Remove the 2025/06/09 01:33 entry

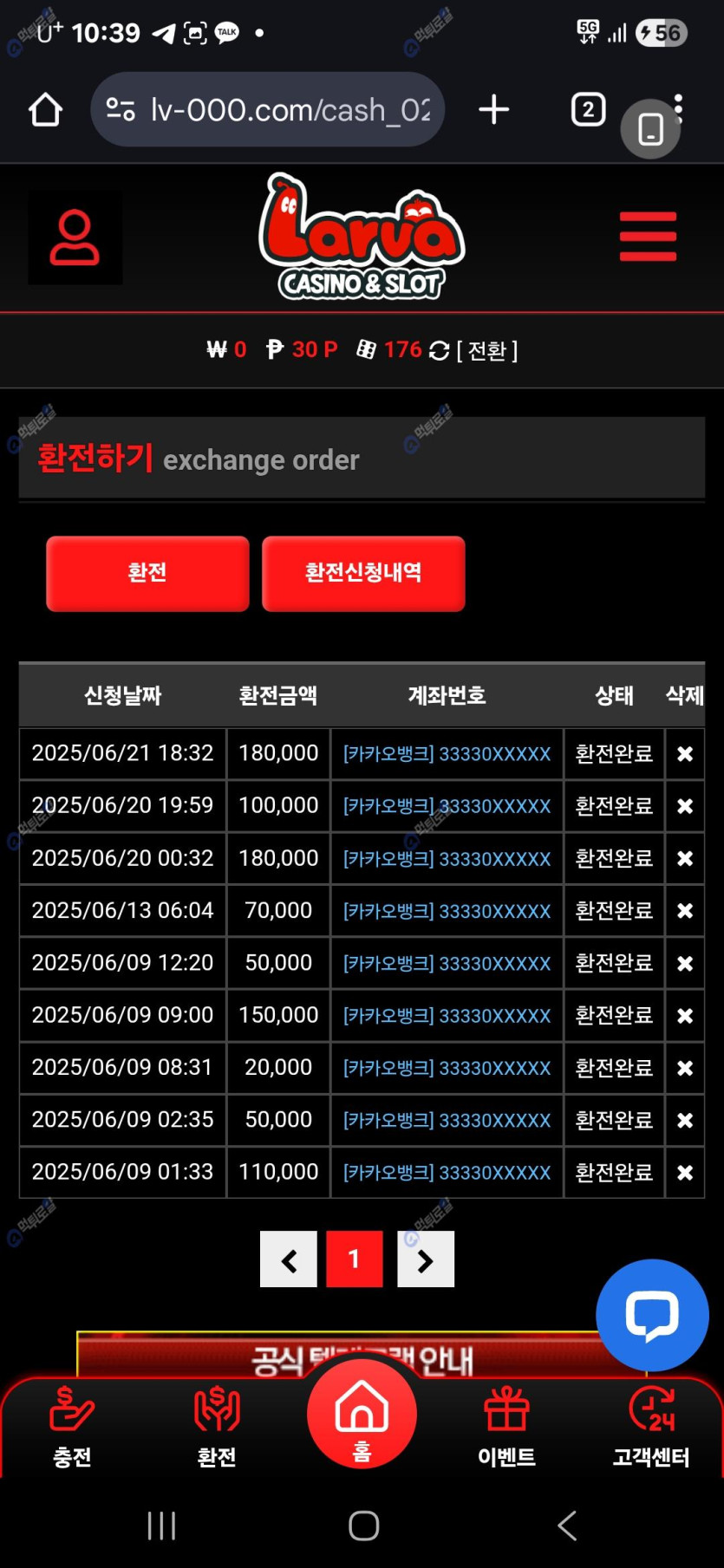click(x=685, y=1173)
